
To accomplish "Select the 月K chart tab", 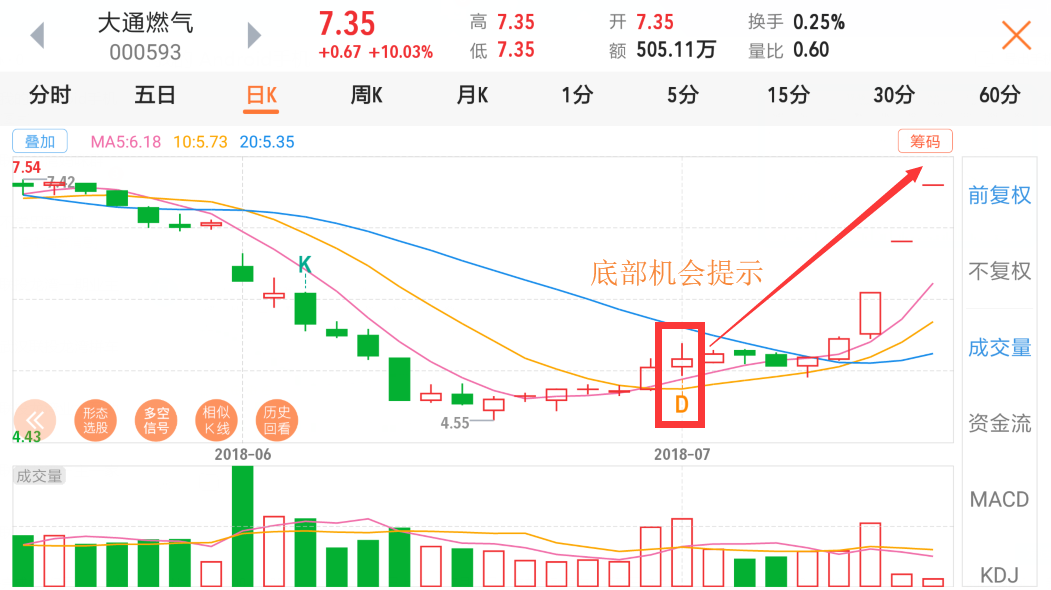I will tap(472, 96).
